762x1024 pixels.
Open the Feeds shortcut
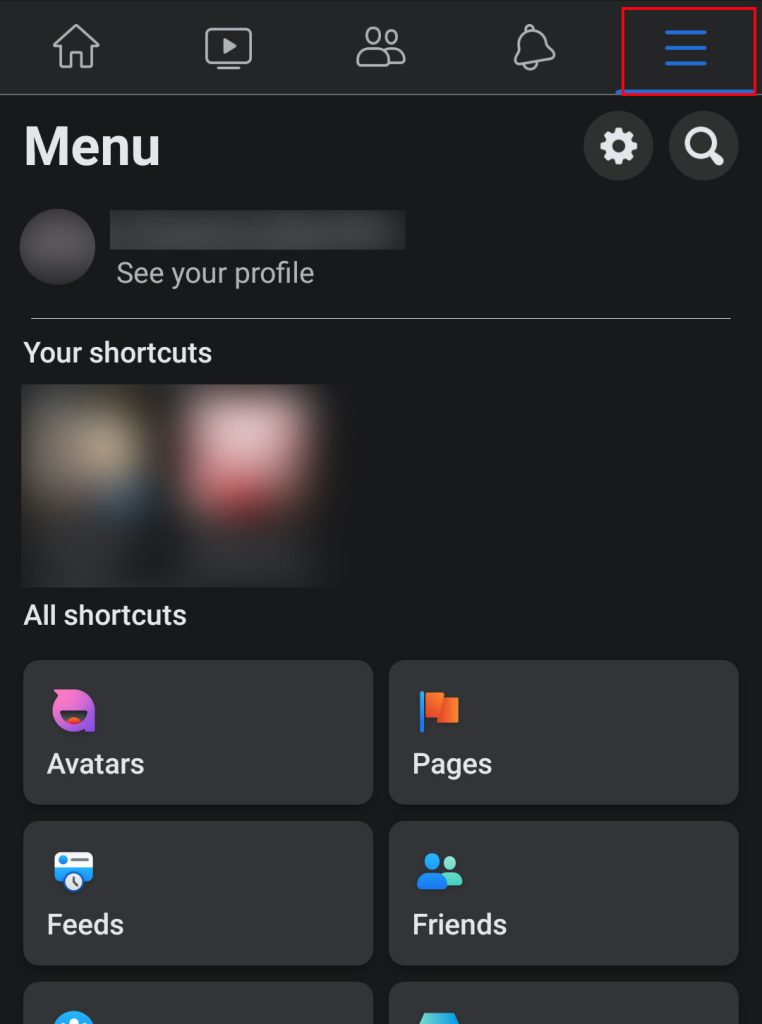[x=197, y=893]
